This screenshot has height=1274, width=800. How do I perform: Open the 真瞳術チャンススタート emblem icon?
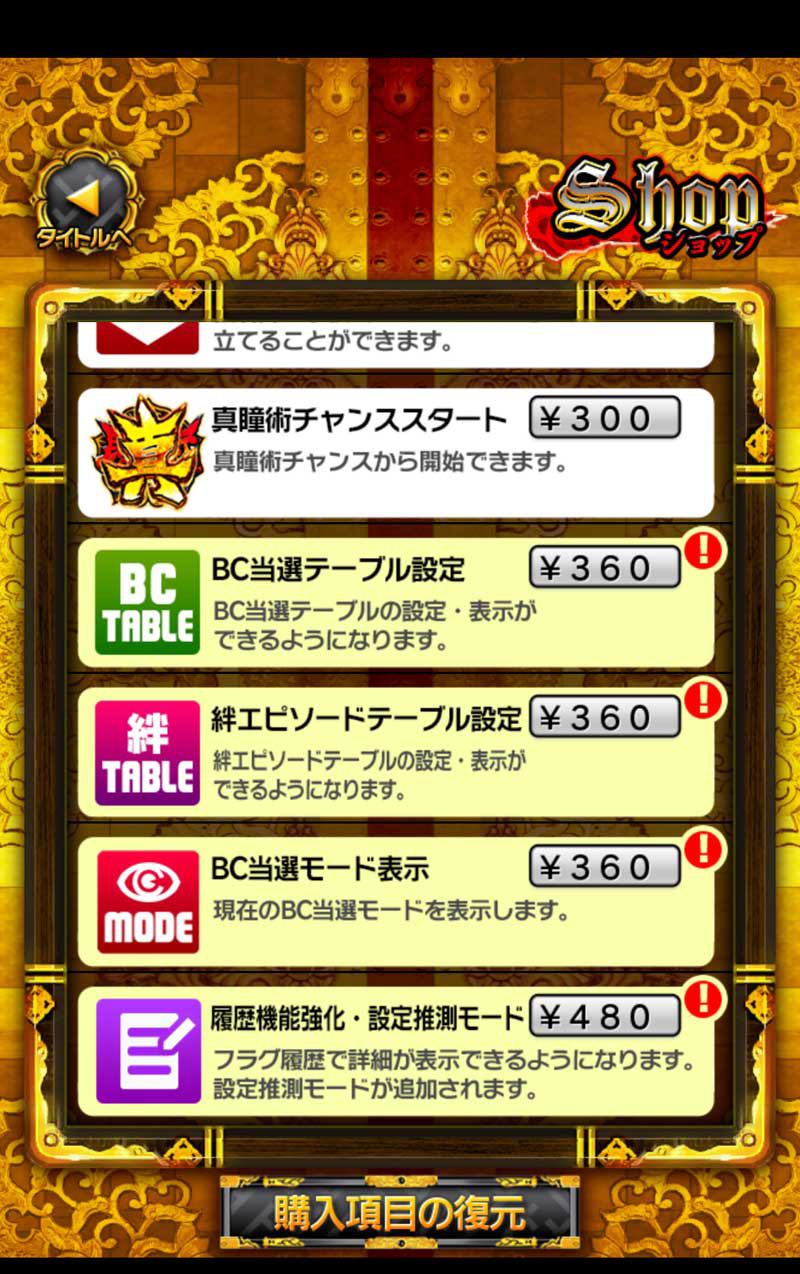point(148,452)
